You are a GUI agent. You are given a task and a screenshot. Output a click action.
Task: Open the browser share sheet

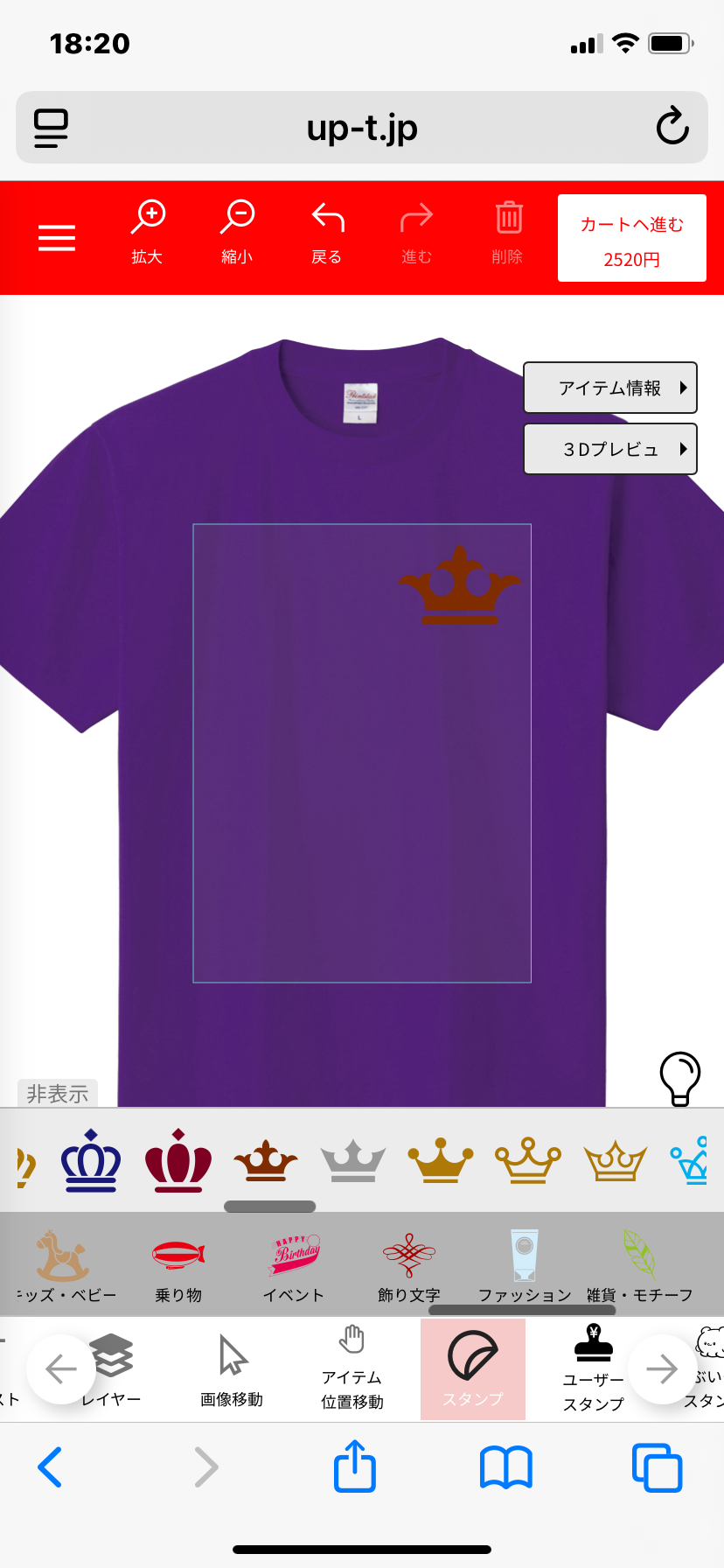click(355, 1467)
